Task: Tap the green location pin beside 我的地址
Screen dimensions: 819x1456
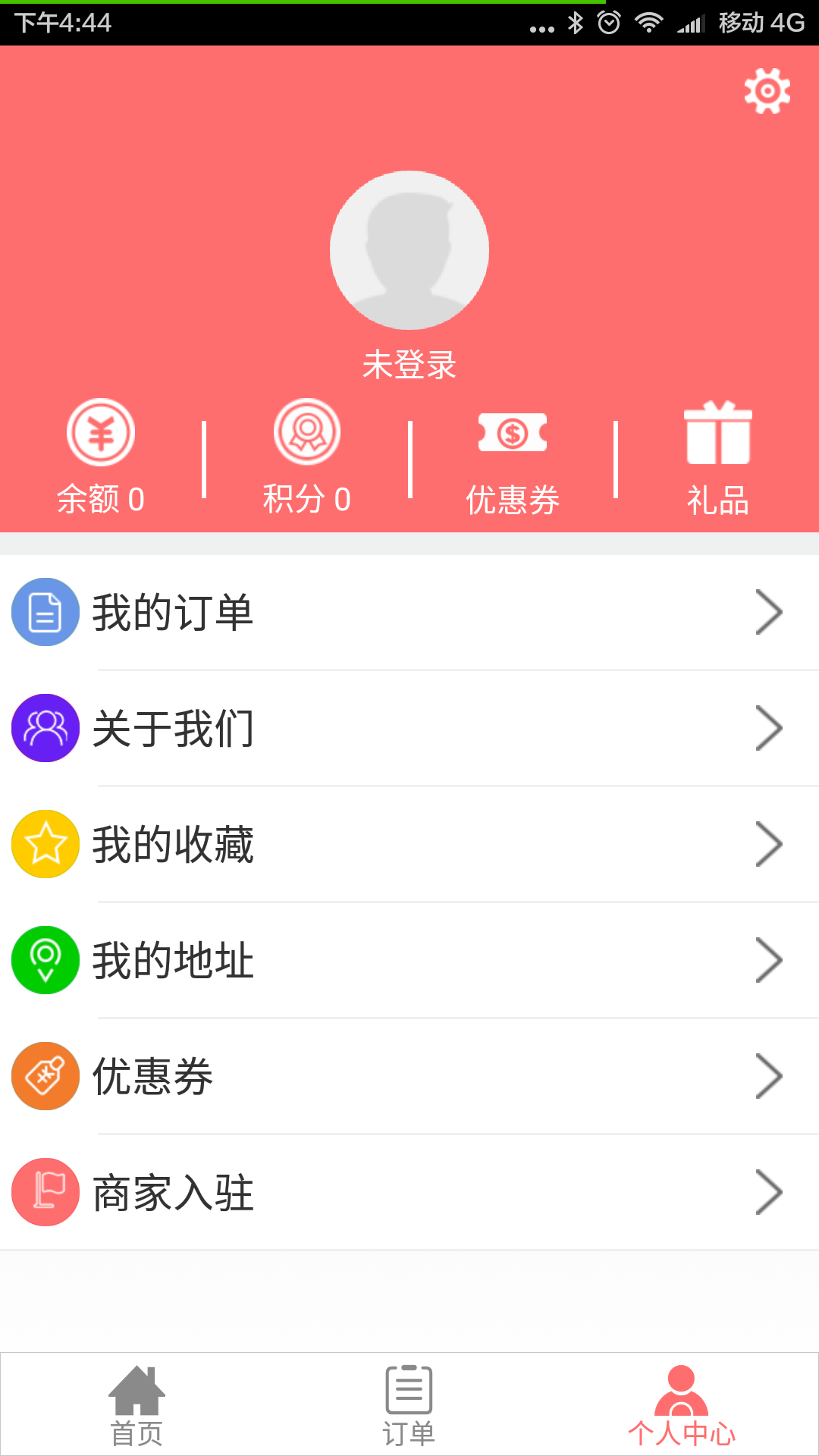Action: tap(45, 959)
